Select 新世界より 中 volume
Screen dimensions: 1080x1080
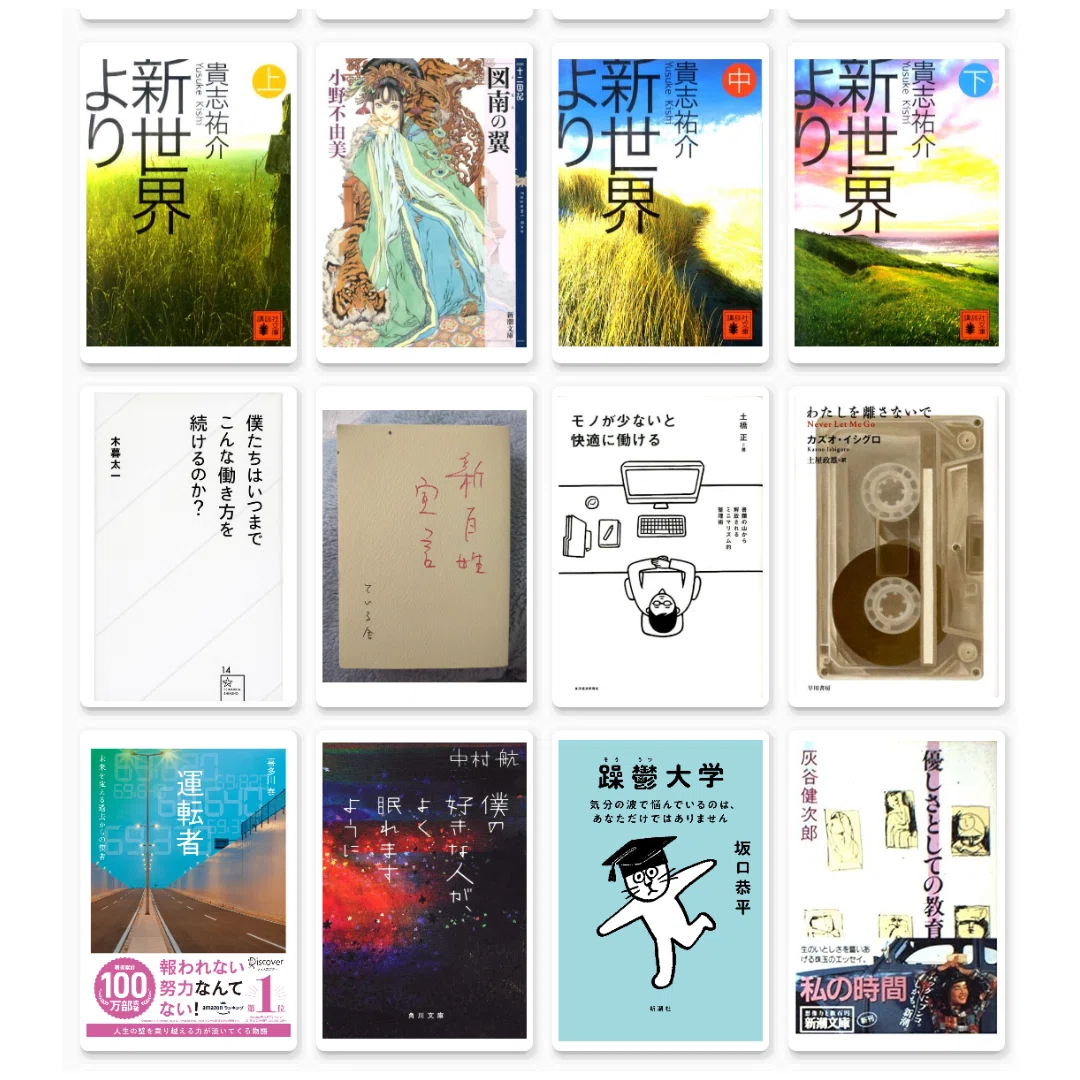(x=660, y=202)
